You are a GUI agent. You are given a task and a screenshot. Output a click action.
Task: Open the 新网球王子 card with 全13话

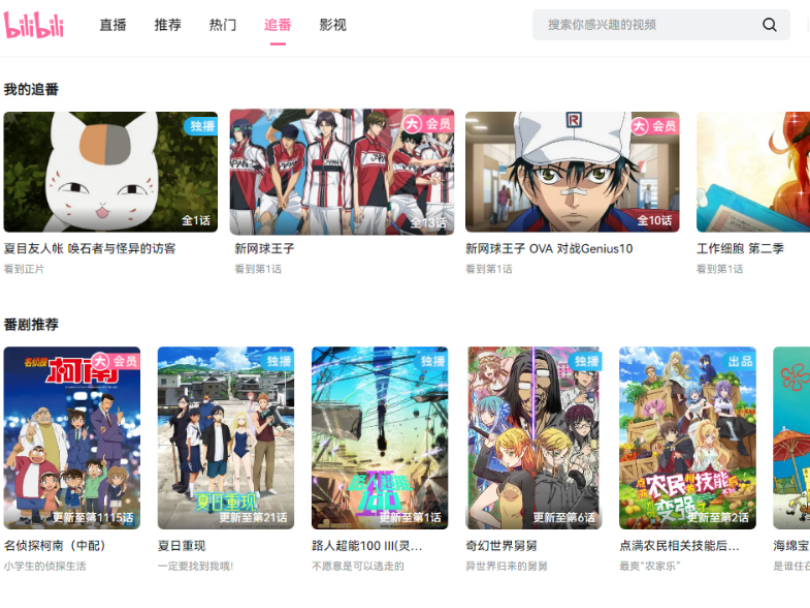tap(342, 172)
